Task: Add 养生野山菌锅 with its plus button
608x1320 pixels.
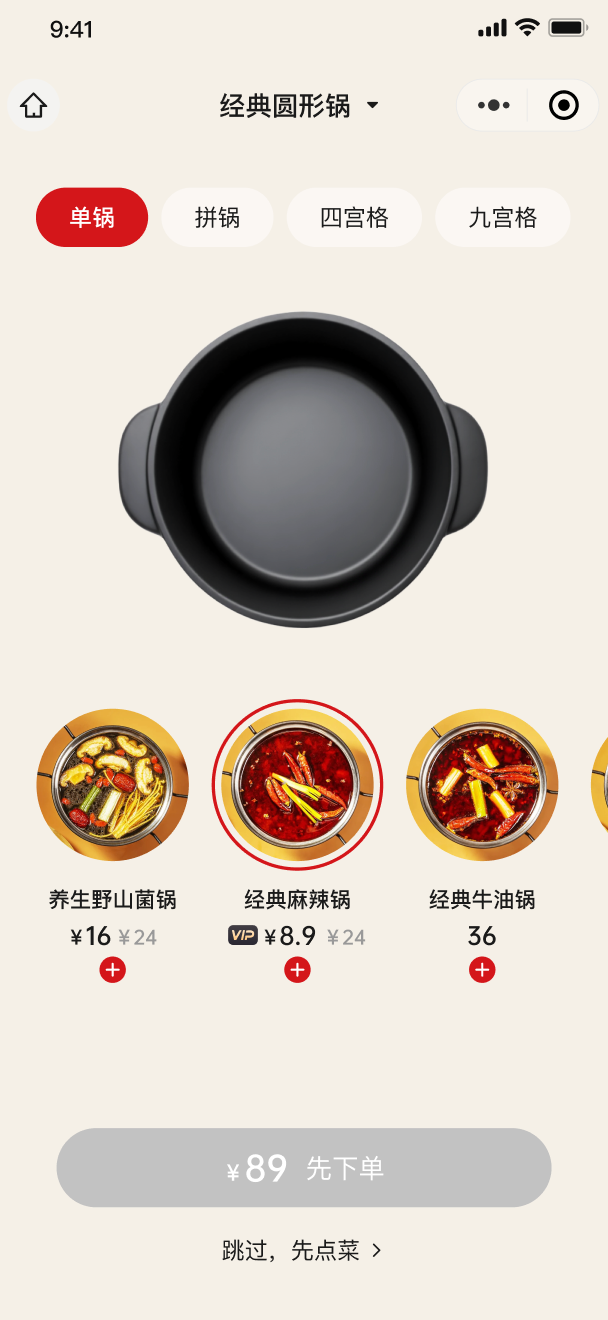Action: point(112,970)
